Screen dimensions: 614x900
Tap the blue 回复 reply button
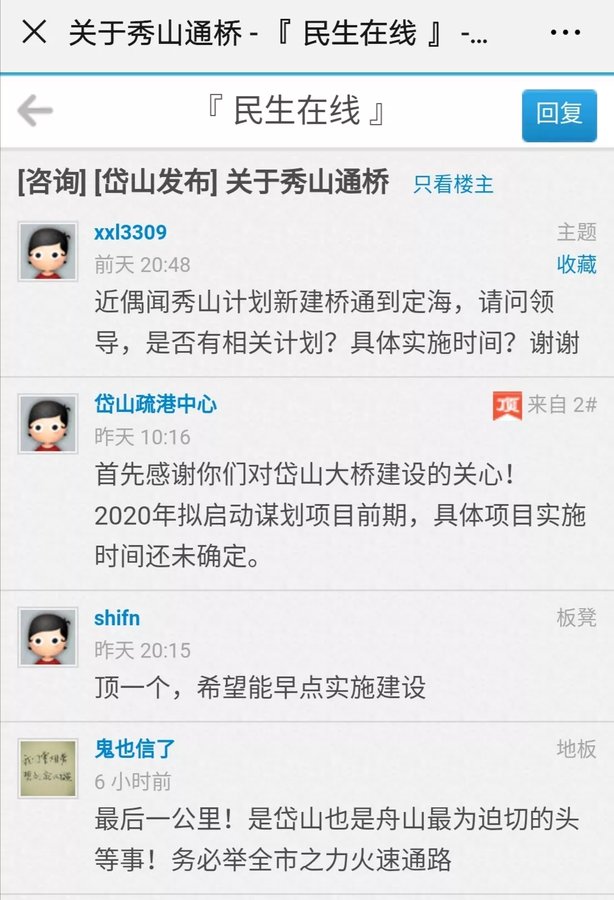pos(559,114)
